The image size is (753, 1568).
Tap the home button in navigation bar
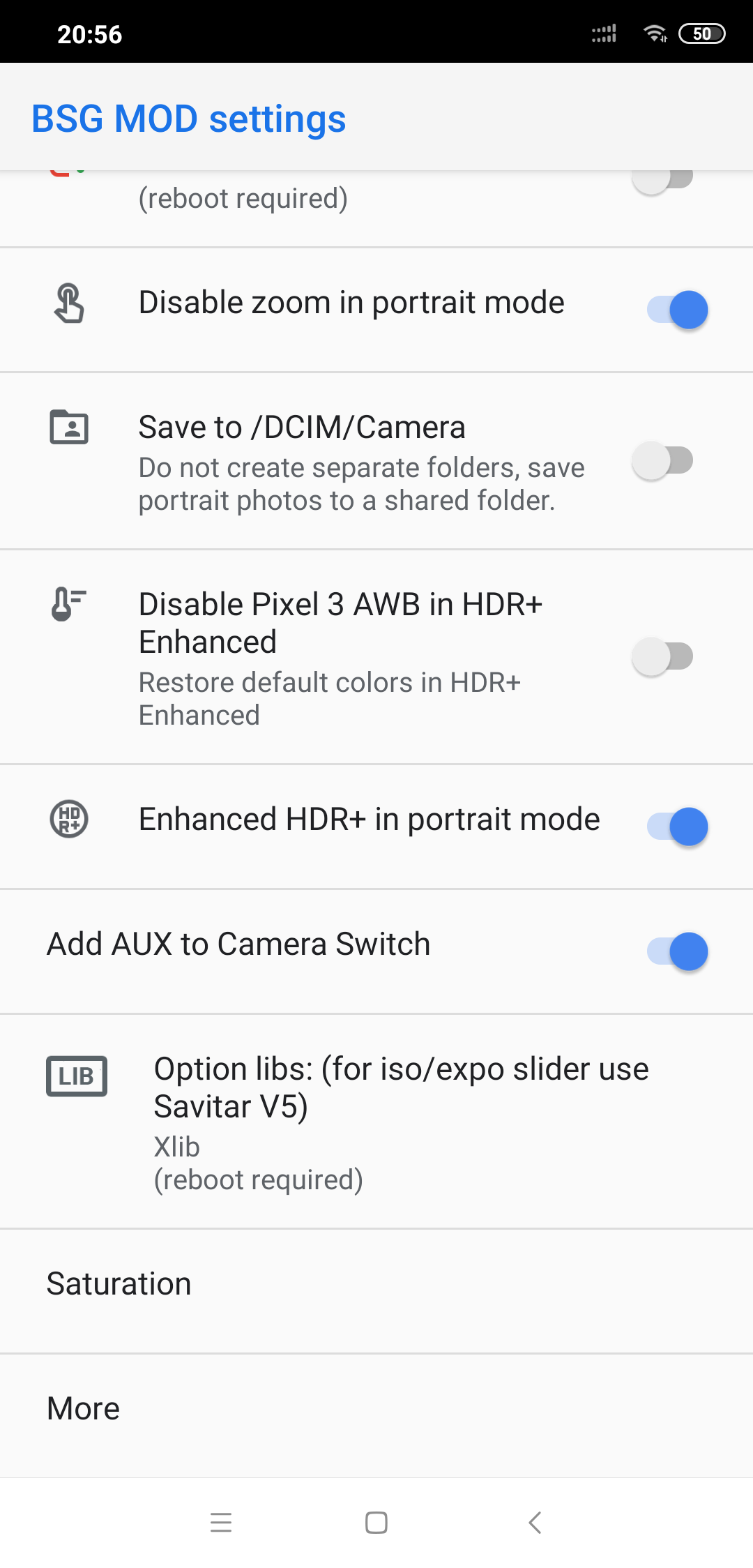click(376, 1523)
